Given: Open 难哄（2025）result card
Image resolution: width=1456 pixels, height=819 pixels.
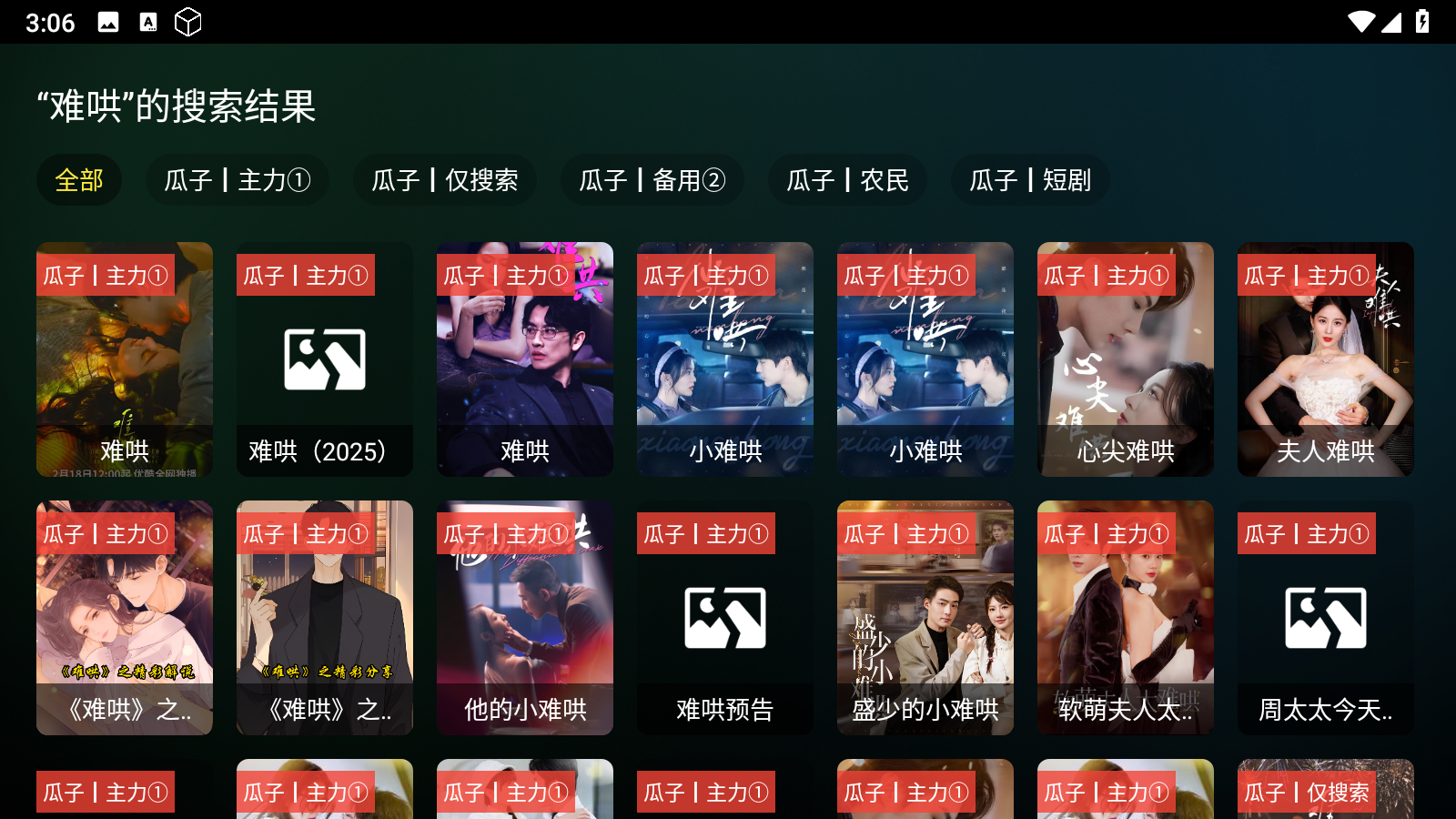Looking at the screenshot, I should point(325,359).
